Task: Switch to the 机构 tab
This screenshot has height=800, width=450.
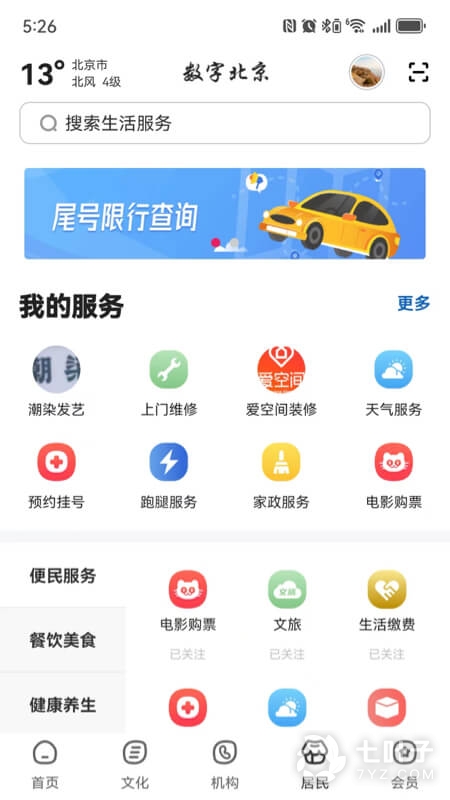Action: [224, 765]
